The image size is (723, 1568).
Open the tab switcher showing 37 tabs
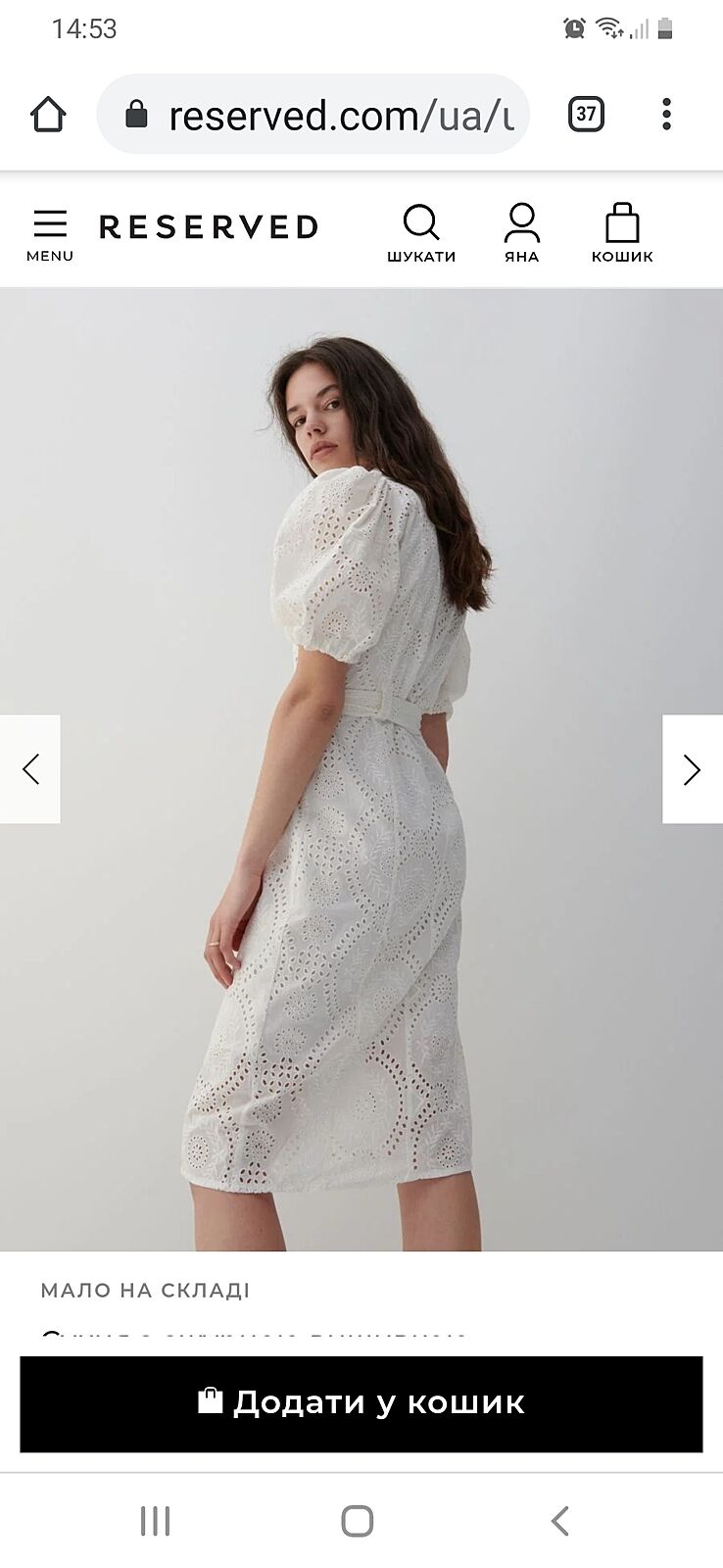(x=586, y=115)
